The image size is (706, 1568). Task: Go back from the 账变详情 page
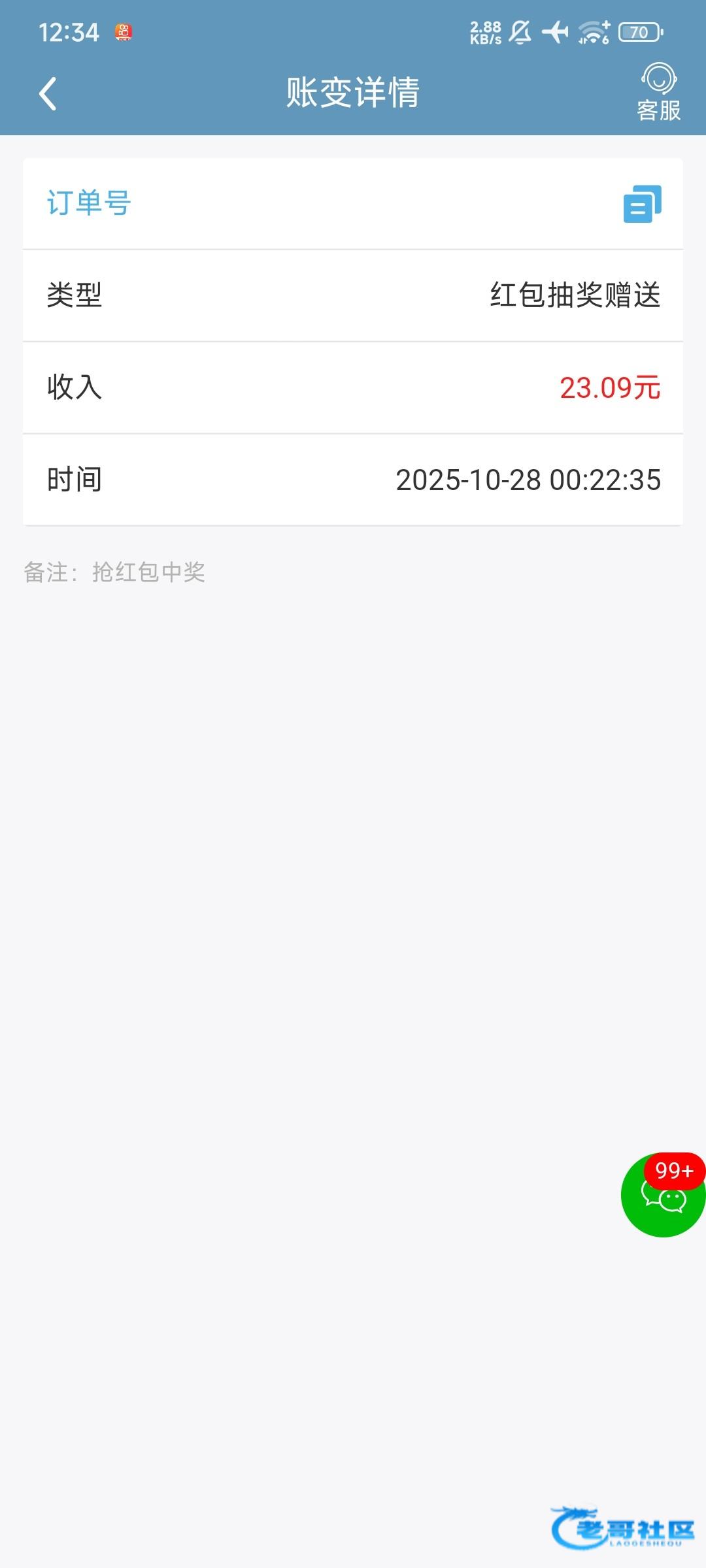pos(48,93)
